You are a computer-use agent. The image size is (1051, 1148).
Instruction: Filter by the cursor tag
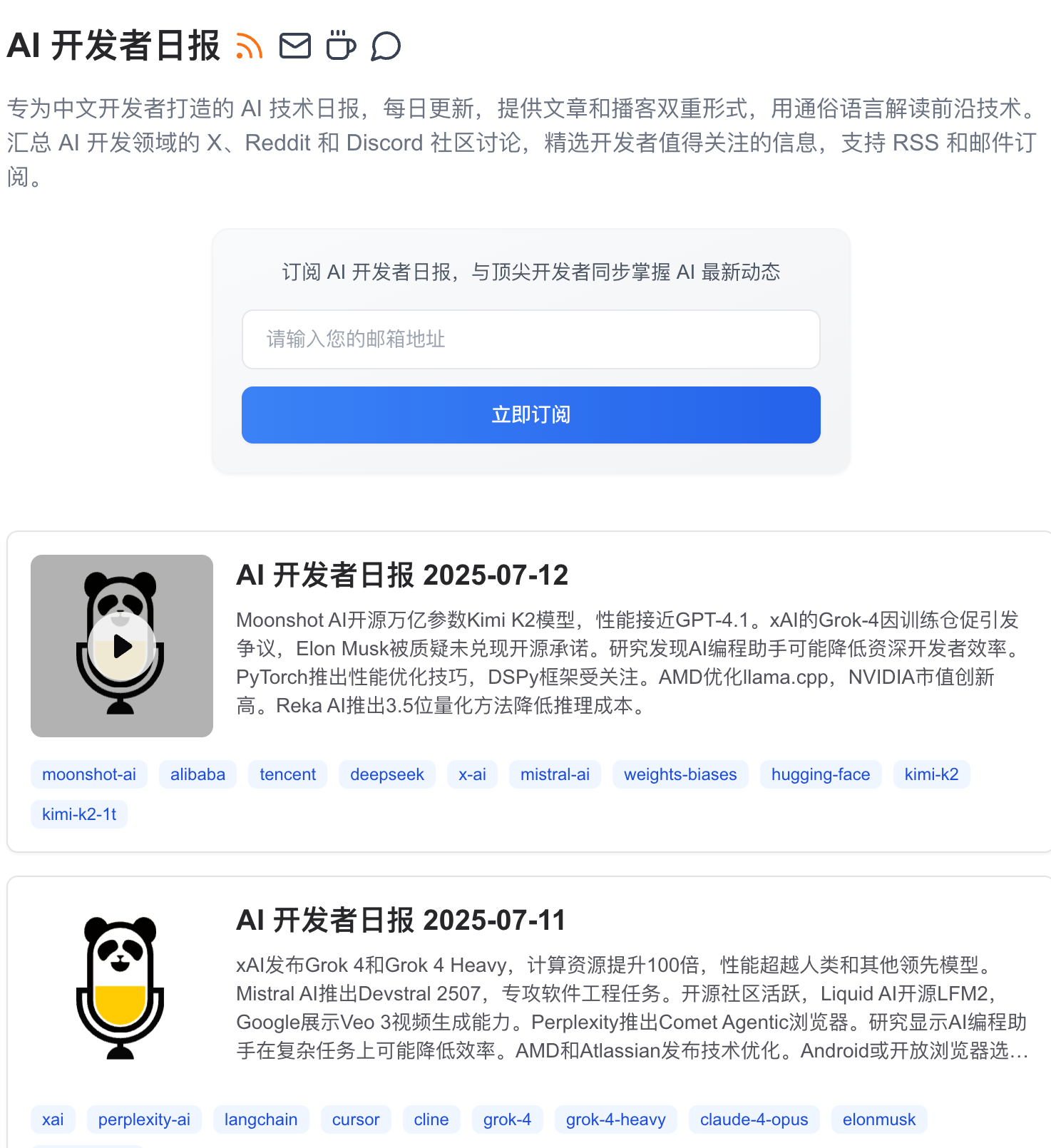point(355,1119)
